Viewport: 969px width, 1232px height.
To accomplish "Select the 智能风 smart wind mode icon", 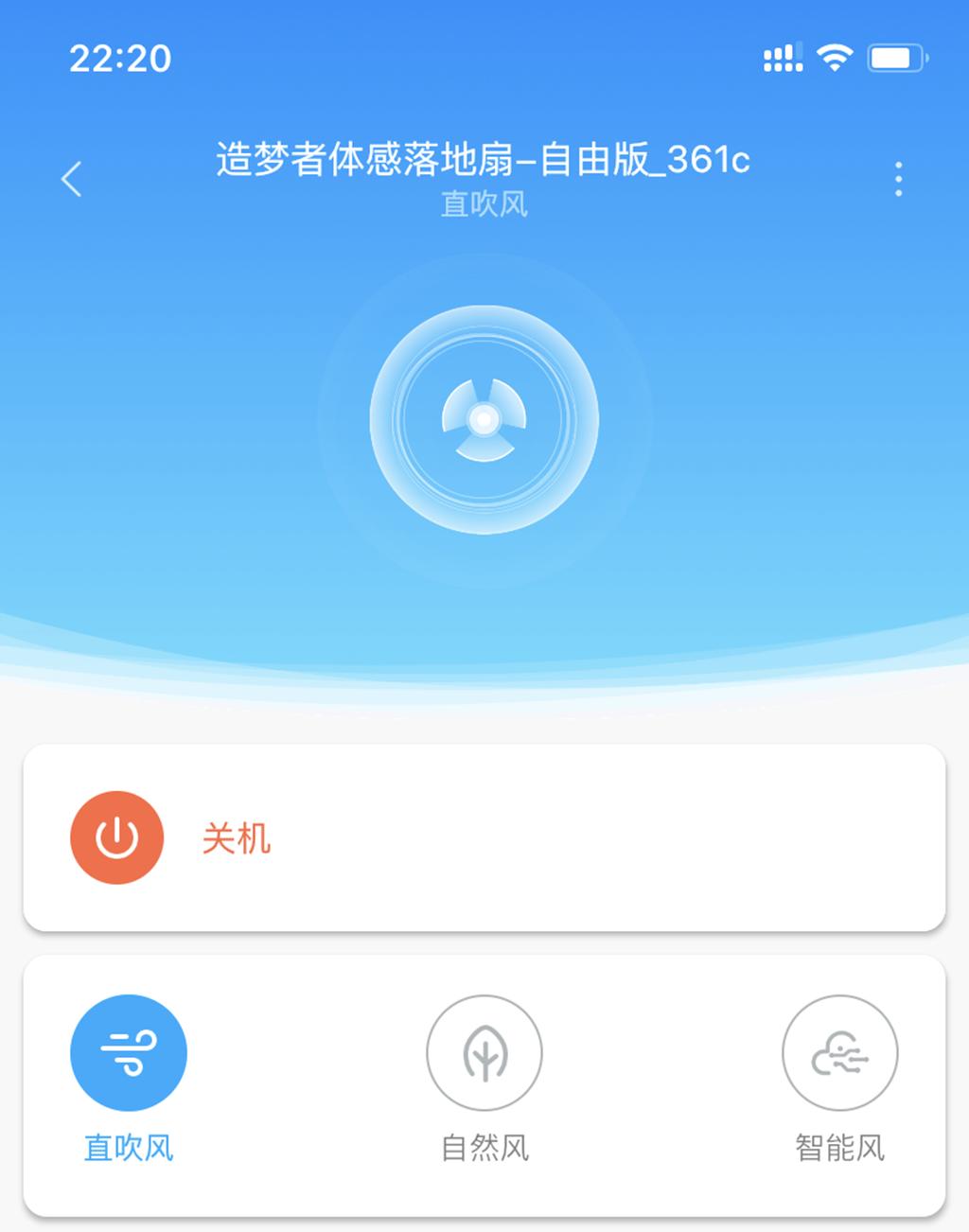I will point(838,1052).
